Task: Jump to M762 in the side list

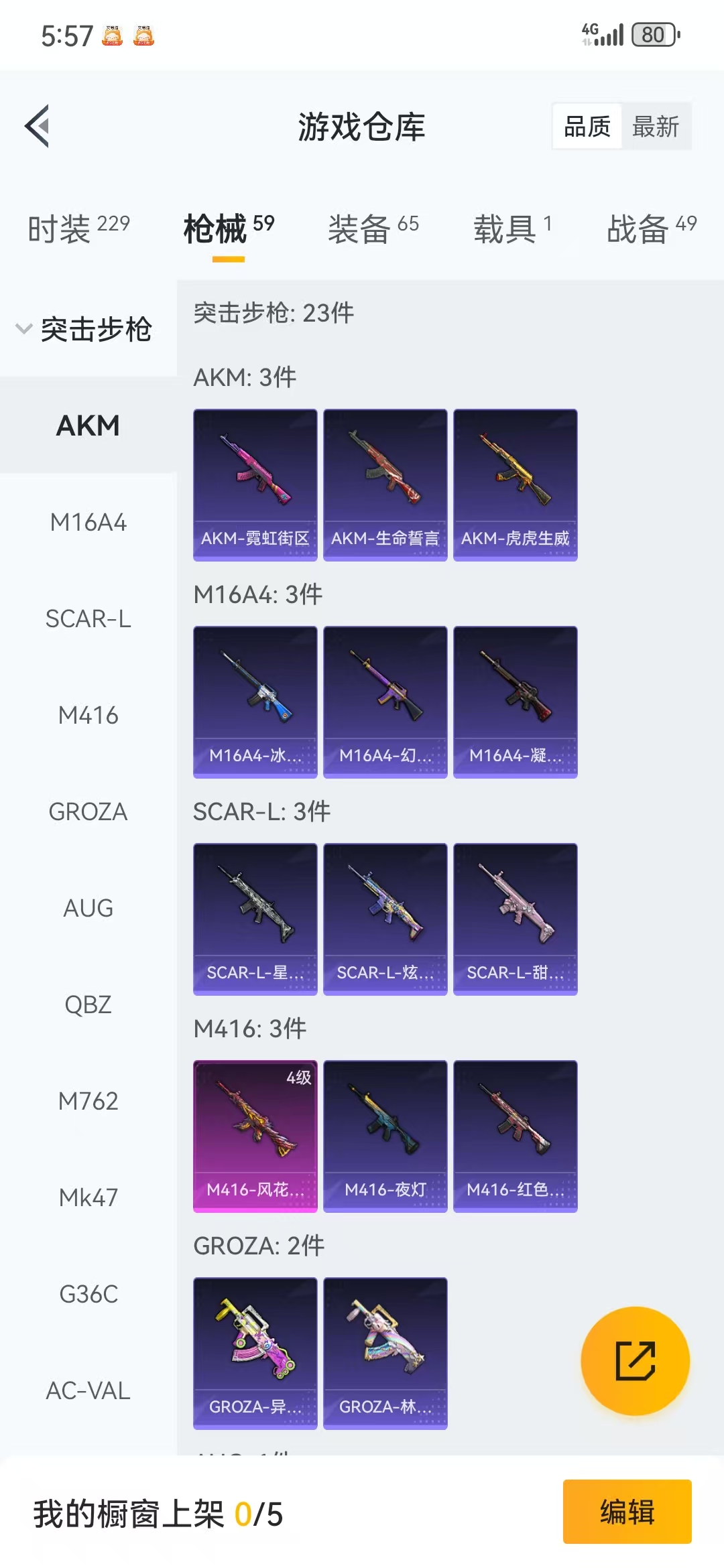Action: click(x=88, y=1101)
